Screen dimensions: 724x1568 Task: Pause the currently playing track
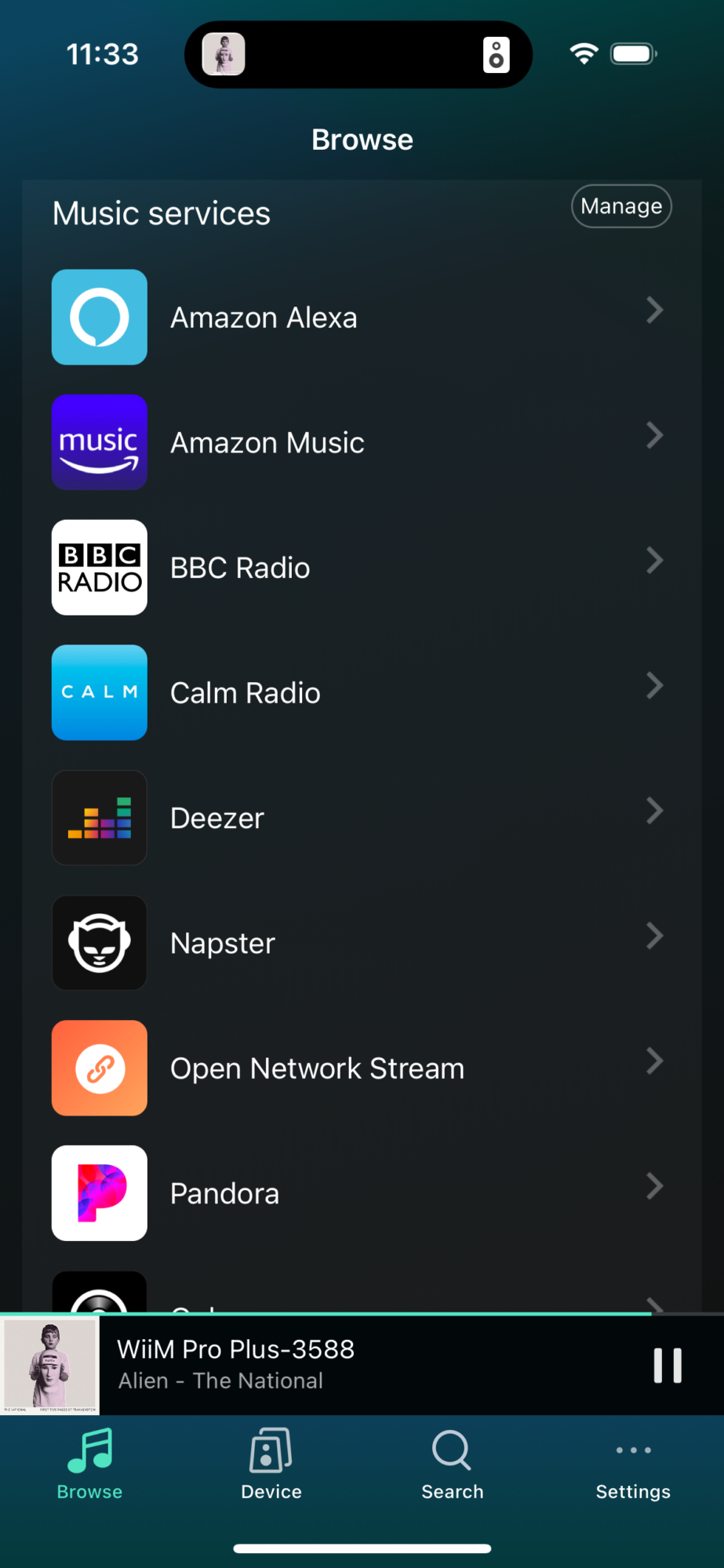[668, 1366]
